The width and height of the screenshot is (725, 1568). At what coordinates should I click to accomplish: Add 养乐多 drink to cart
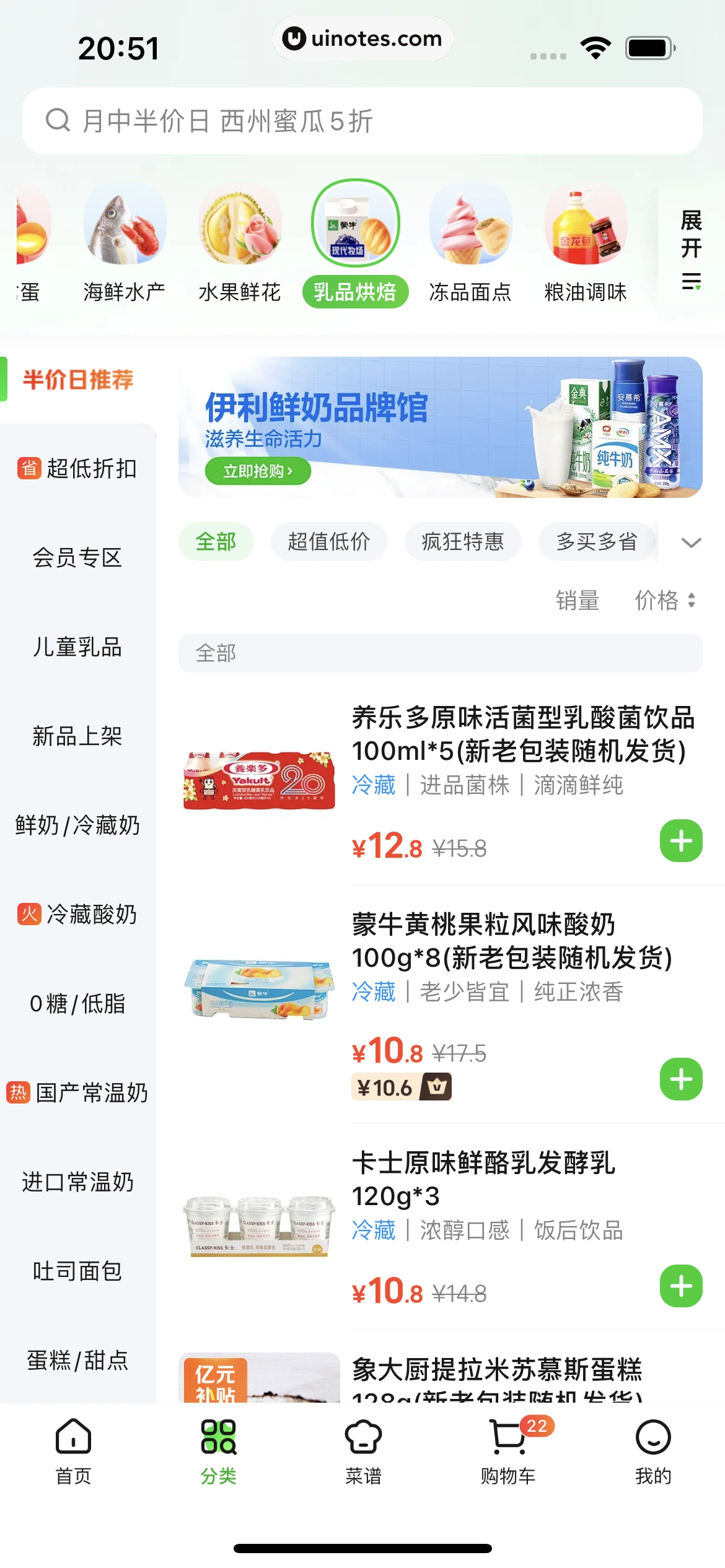coord(681,841)
